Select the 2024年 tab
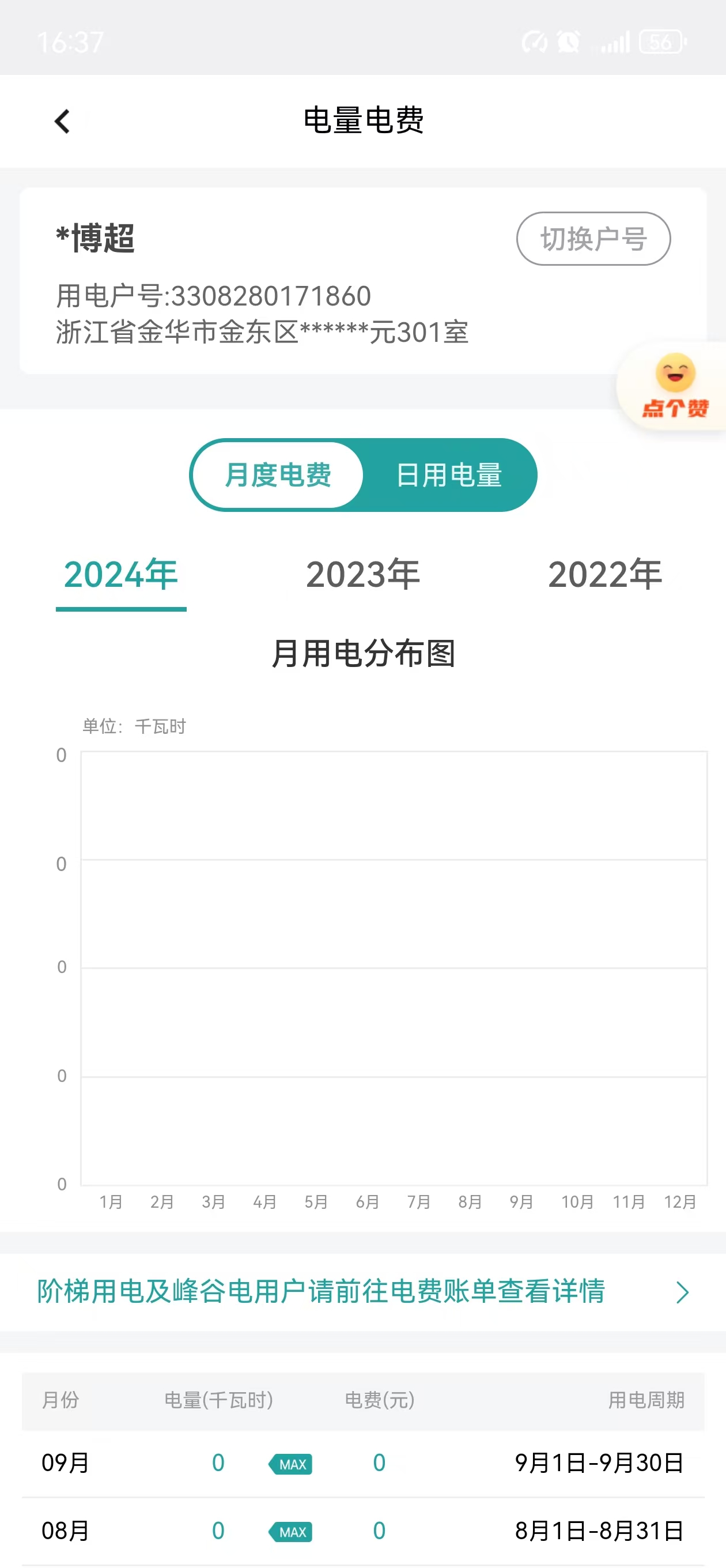The width and height of the screenshot is (726, 1568). (120, 575)
